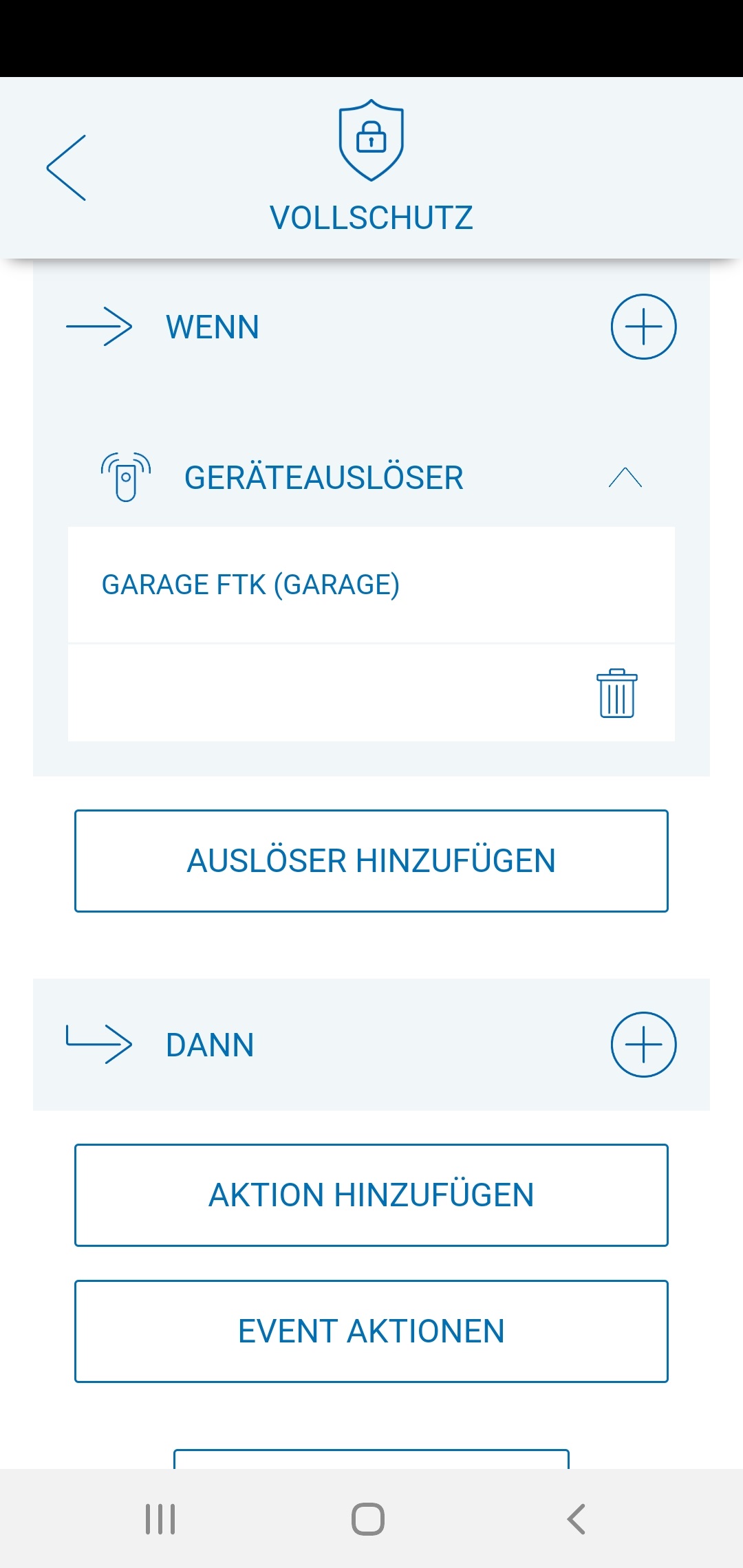Viewport: 743px width, 1568px height.
Task: Open recent apps from navigation bar
Action: click(x=160, y=1519)
